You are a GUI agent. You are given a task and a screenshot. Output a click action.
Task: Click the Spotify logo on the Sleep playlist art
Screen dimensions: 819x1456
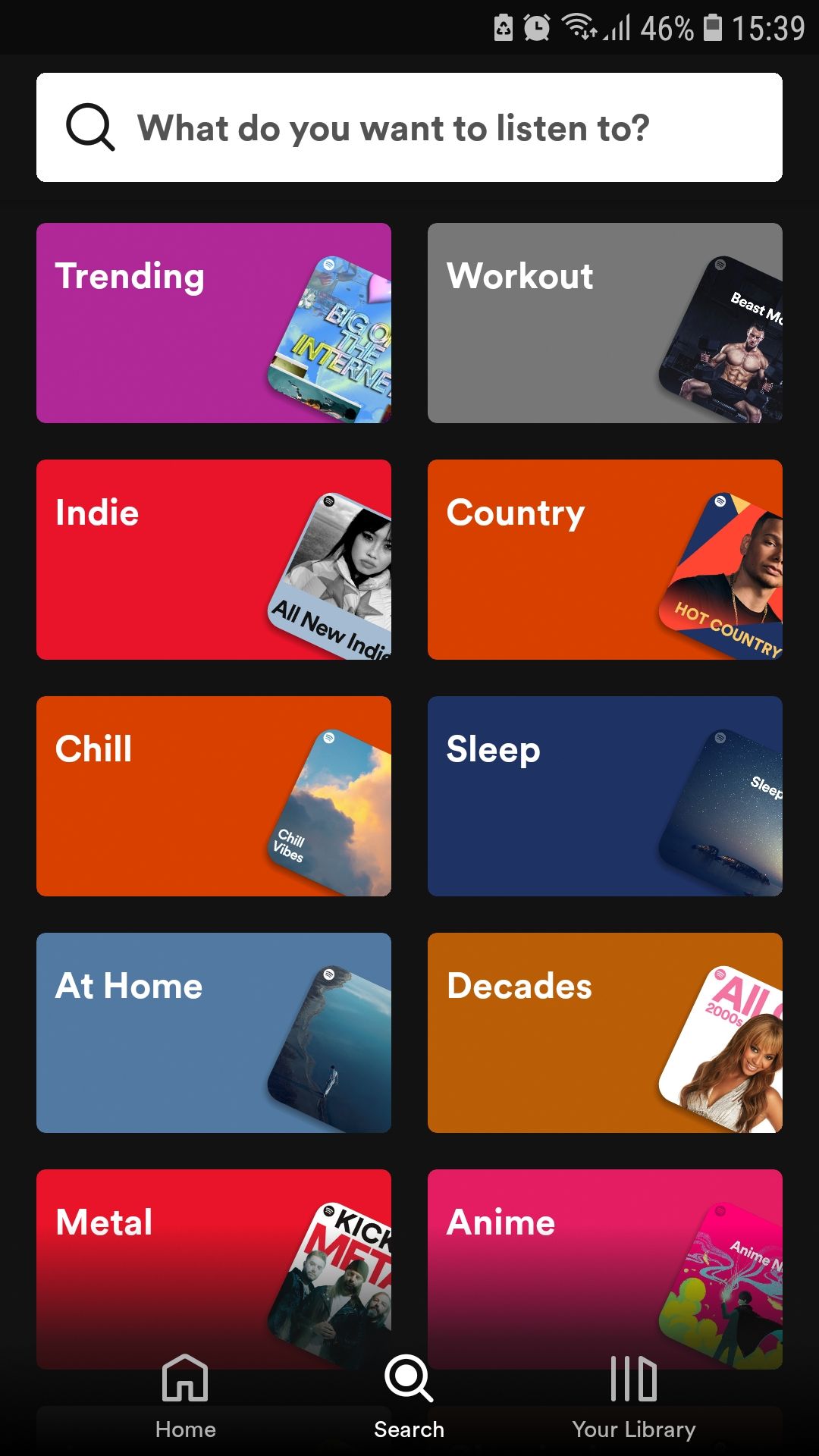[720, 738]
